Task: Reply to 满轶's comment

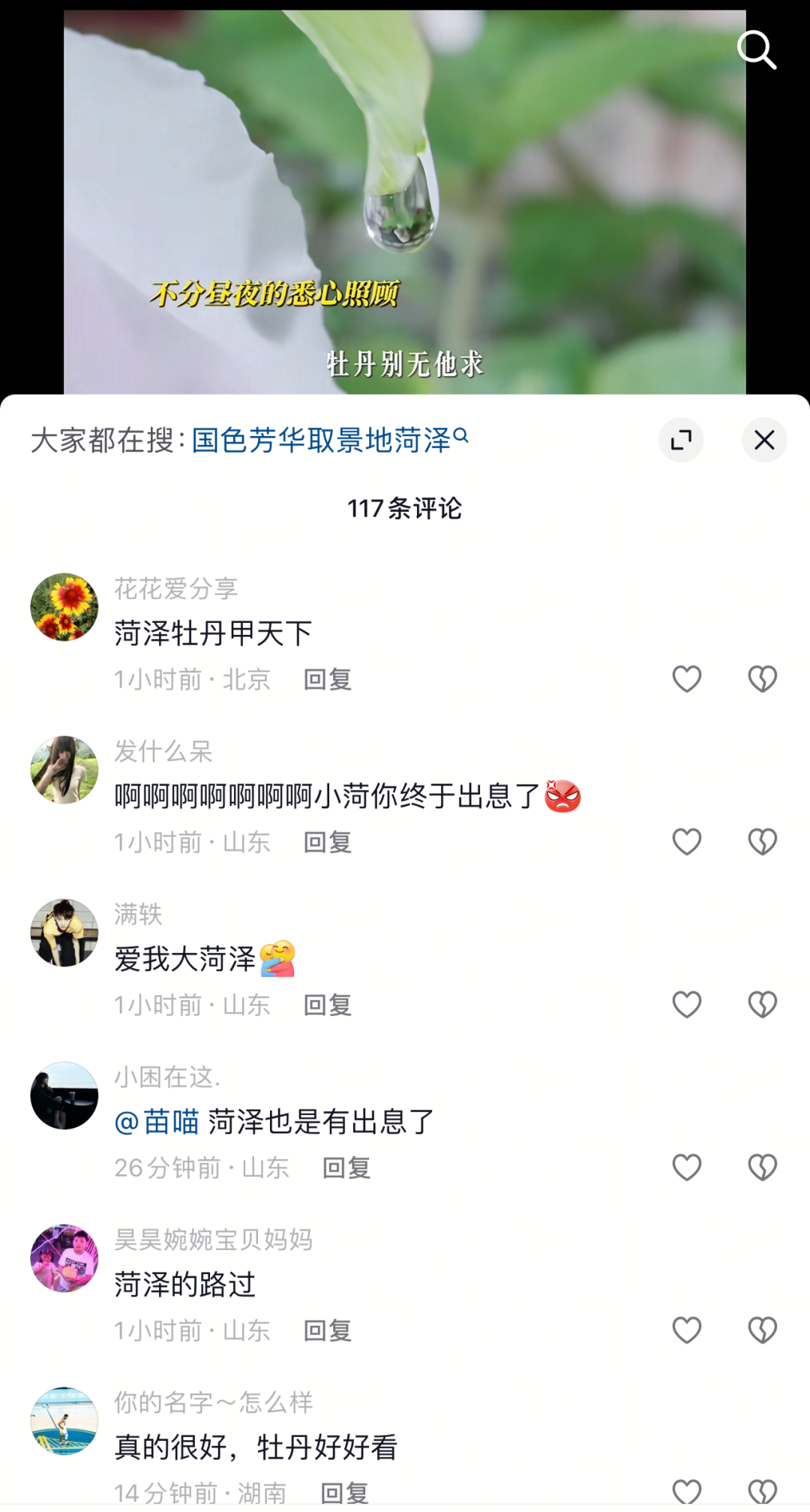Action: (328, 1005)
